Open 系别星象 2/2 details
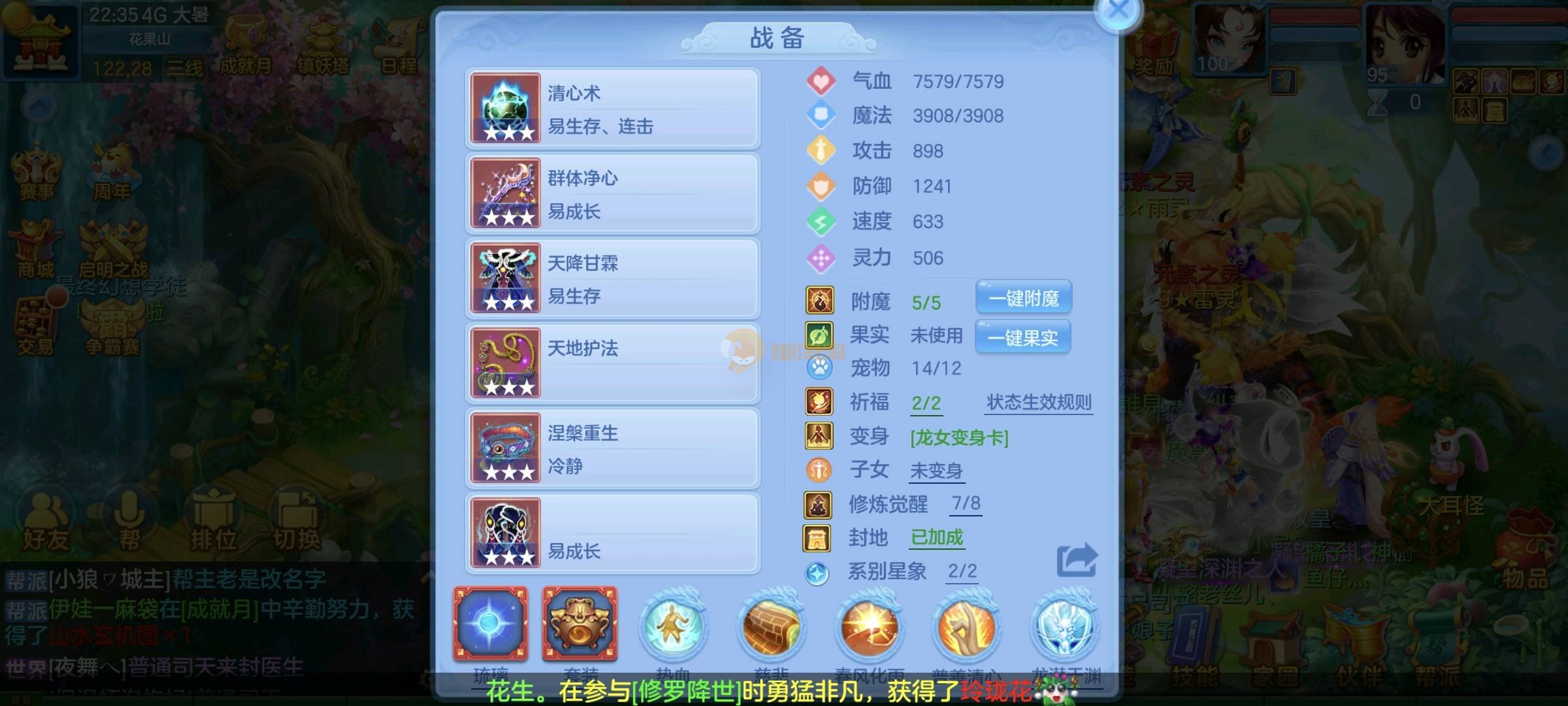Screen dimensions: 1568x706 (962, 571)
